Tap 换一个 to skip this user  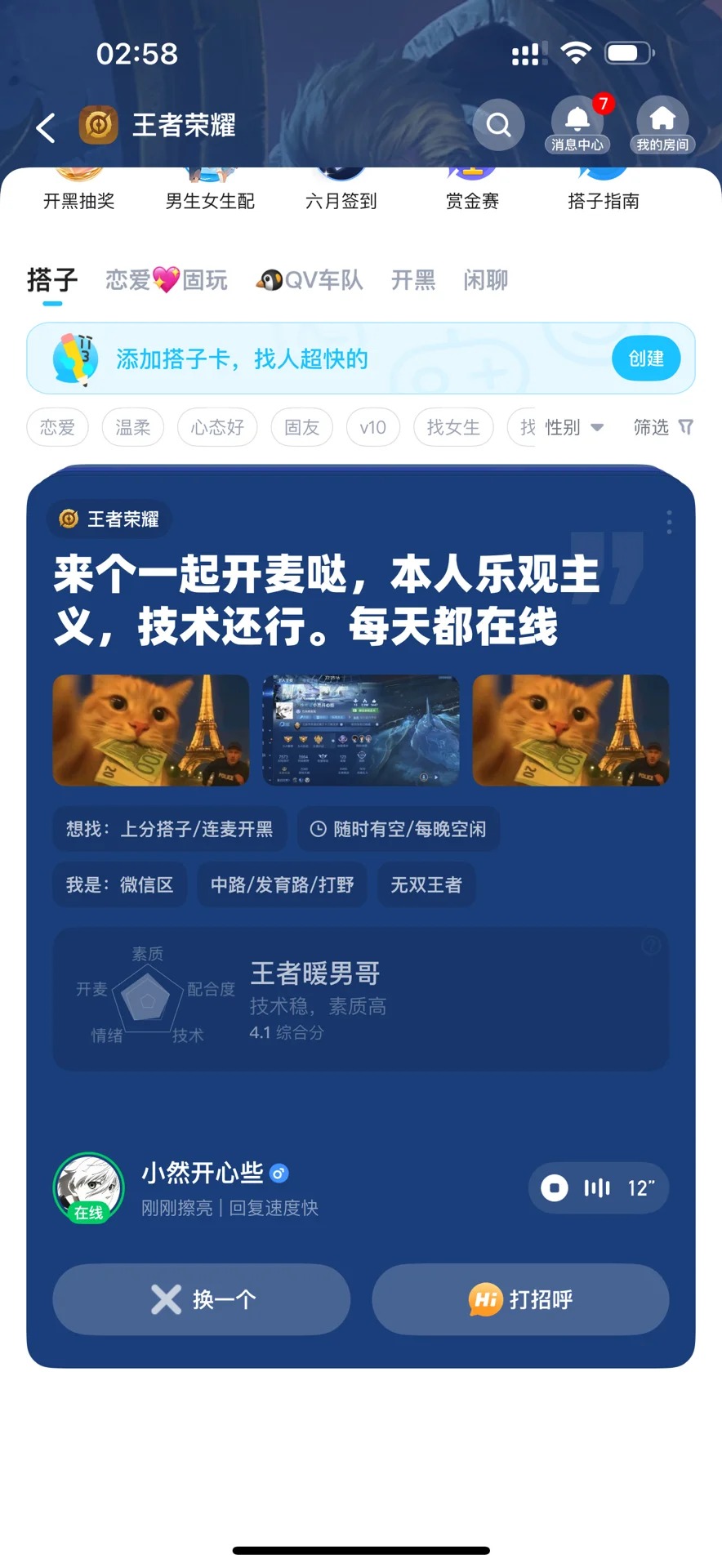pos(202,1299)
